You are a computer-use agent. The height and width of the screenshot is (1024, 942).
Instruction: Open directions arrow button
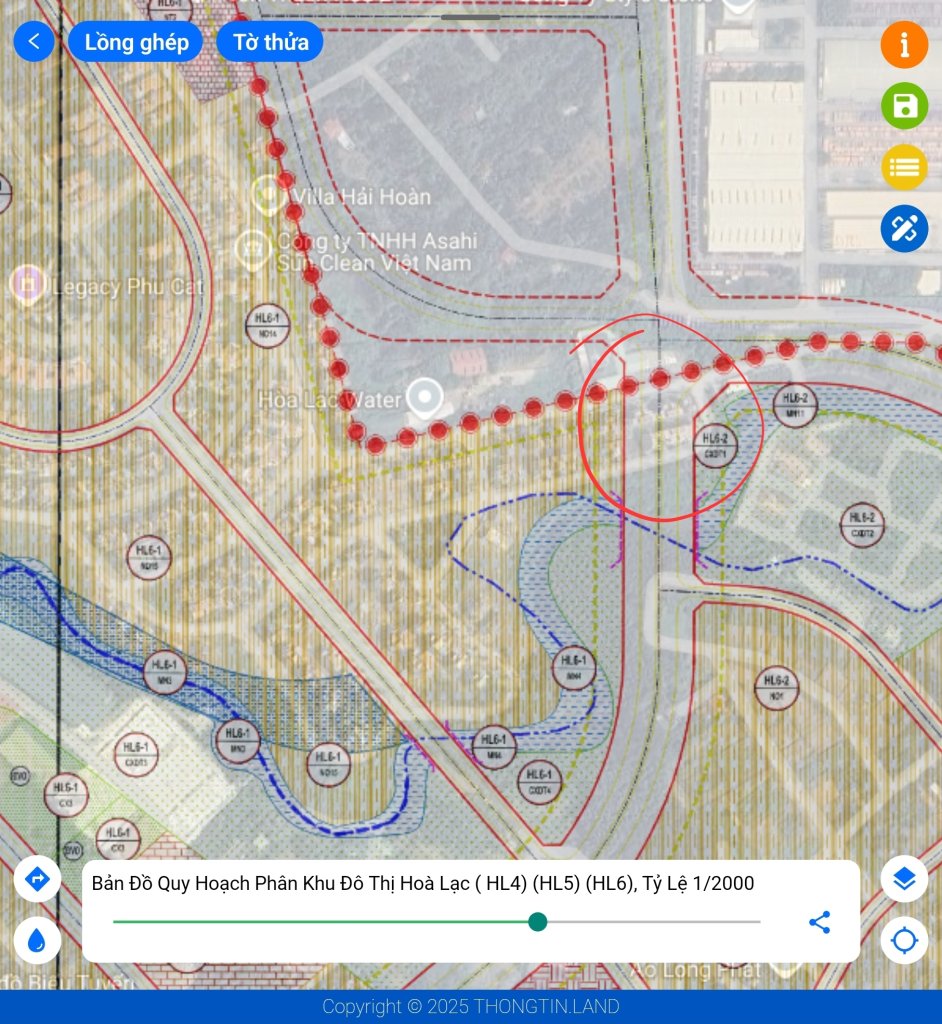[37, 880]
